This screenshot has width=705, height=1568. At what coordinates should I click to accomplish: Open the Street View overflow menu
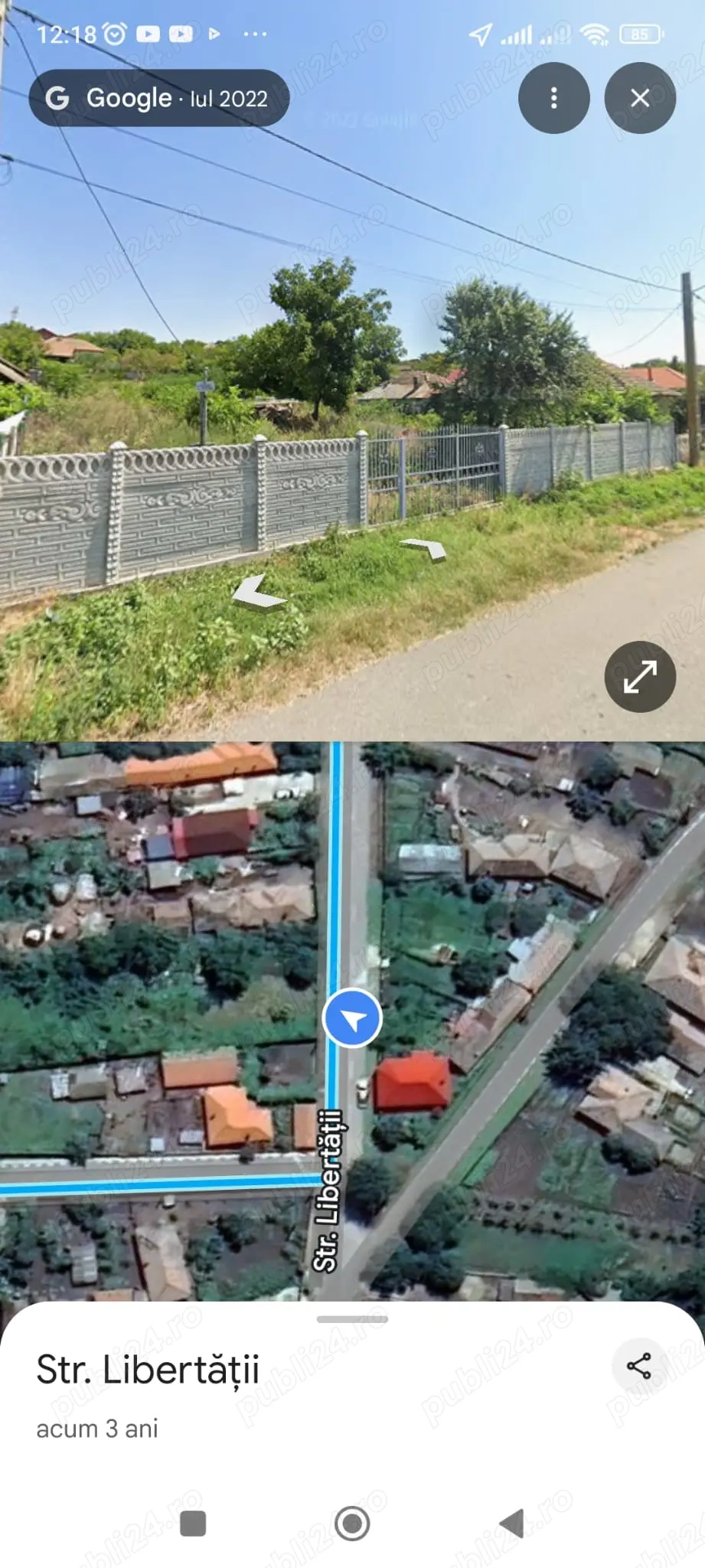coord(553,98)
